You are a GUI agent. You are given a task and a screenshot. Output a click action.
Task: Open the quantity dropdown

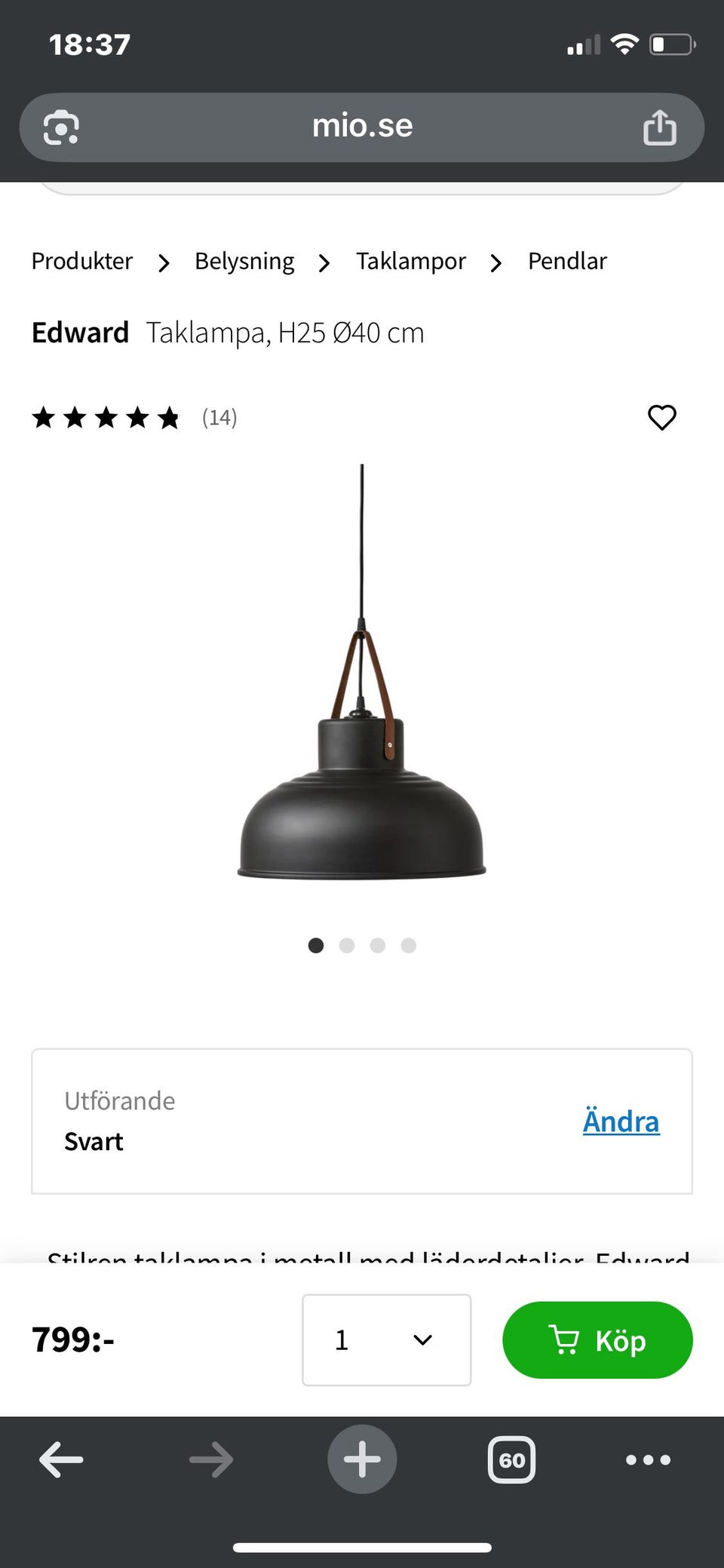pos(386,1339)
